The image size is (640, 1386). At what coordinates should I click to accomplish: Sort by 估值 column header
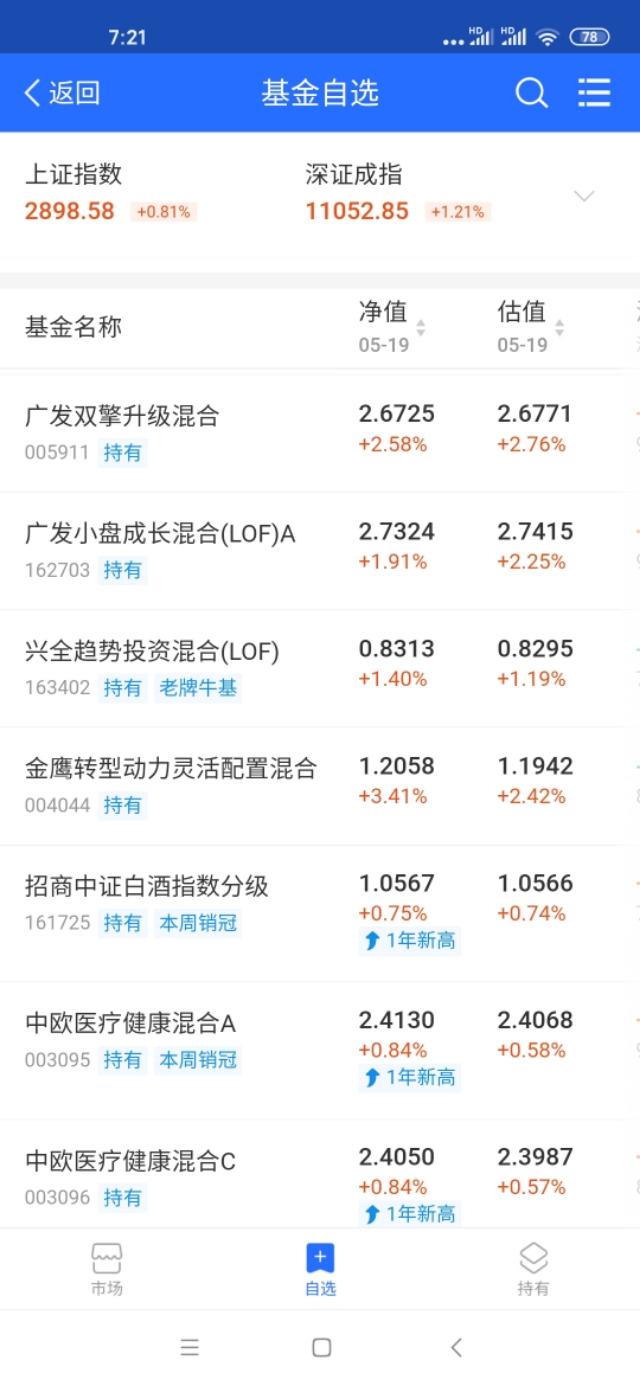coord(531,327)
